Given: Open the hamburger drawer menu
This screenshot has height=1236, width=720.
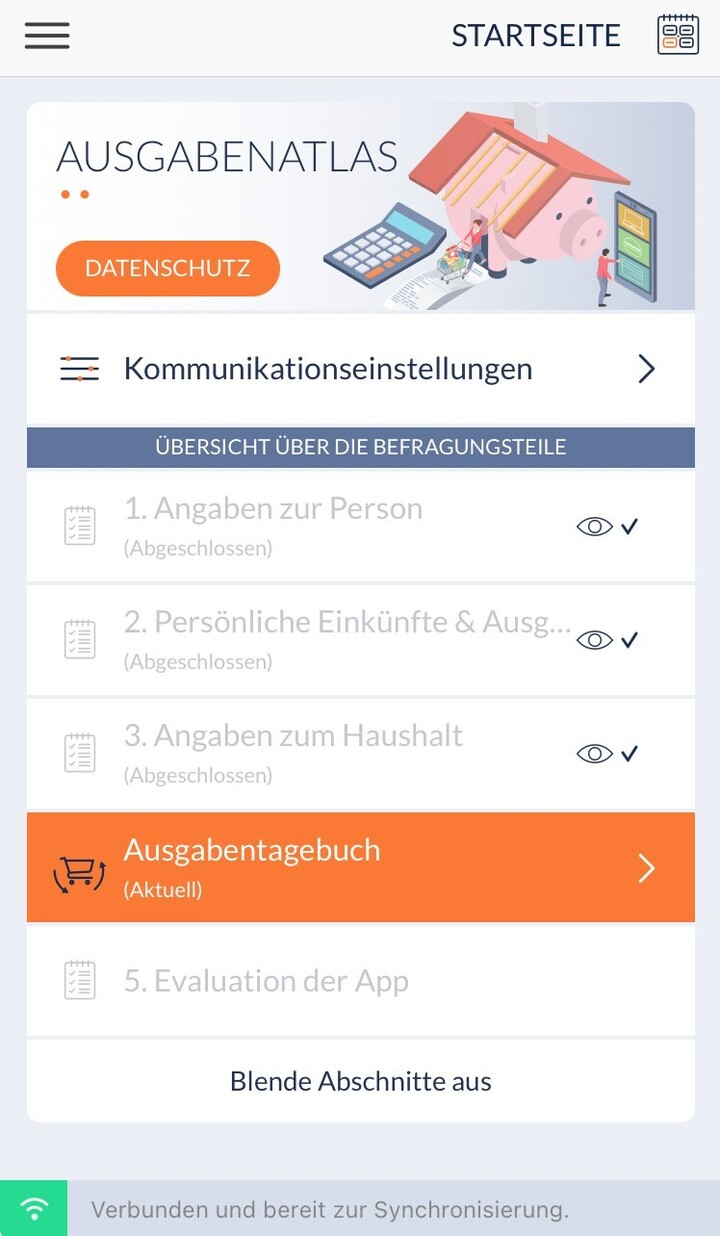Looking at the screenshot, I should click(x=47, y=35).
